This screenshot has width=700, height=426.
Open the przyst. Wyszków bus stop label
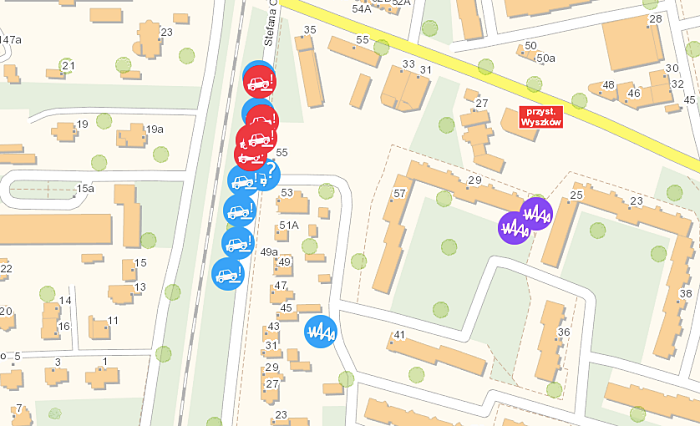pos(540,116)
